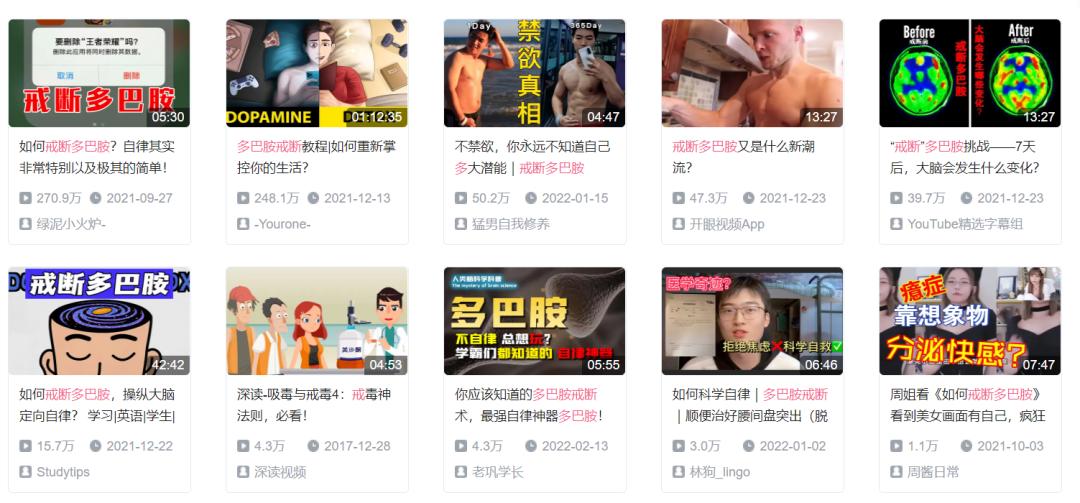Screen dimensions: 1080x503
Task: Open 深读视频 uploader page
Action: click(x=279, y=472)
